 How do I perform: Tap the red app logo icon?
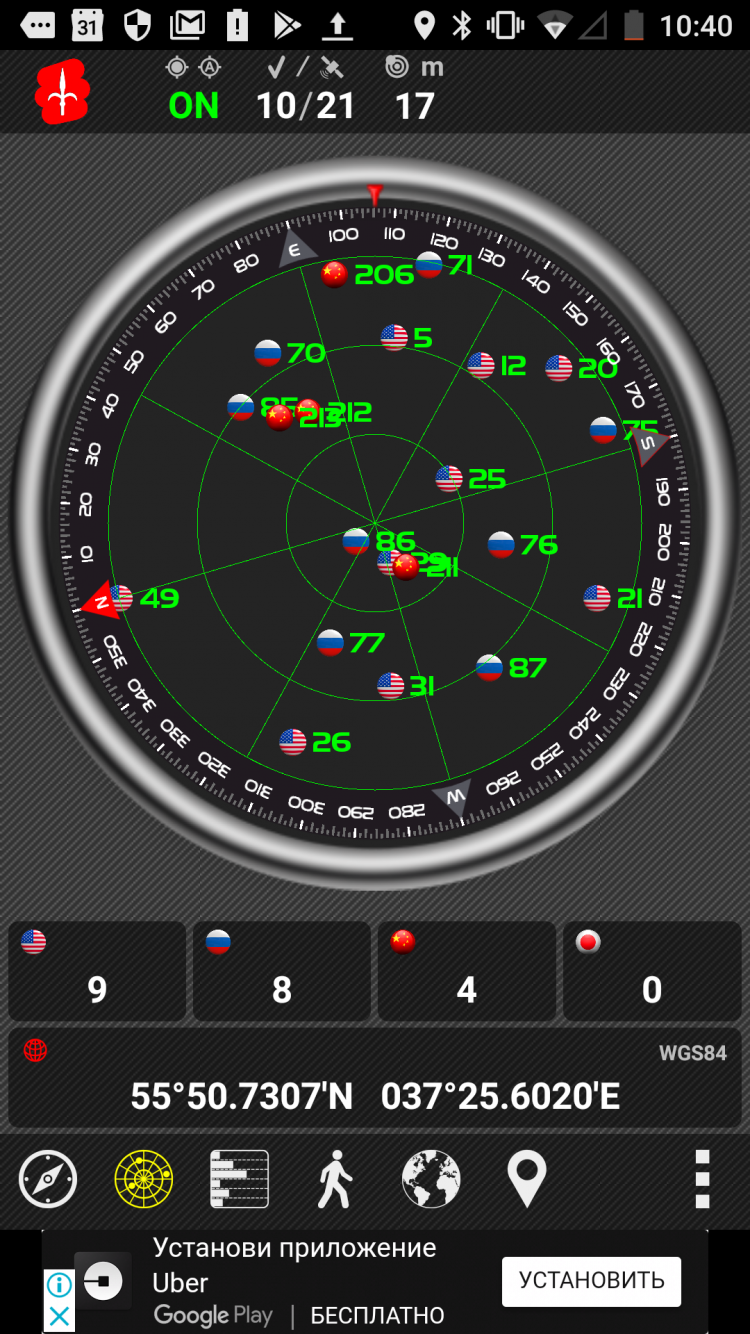pos(62,92)
